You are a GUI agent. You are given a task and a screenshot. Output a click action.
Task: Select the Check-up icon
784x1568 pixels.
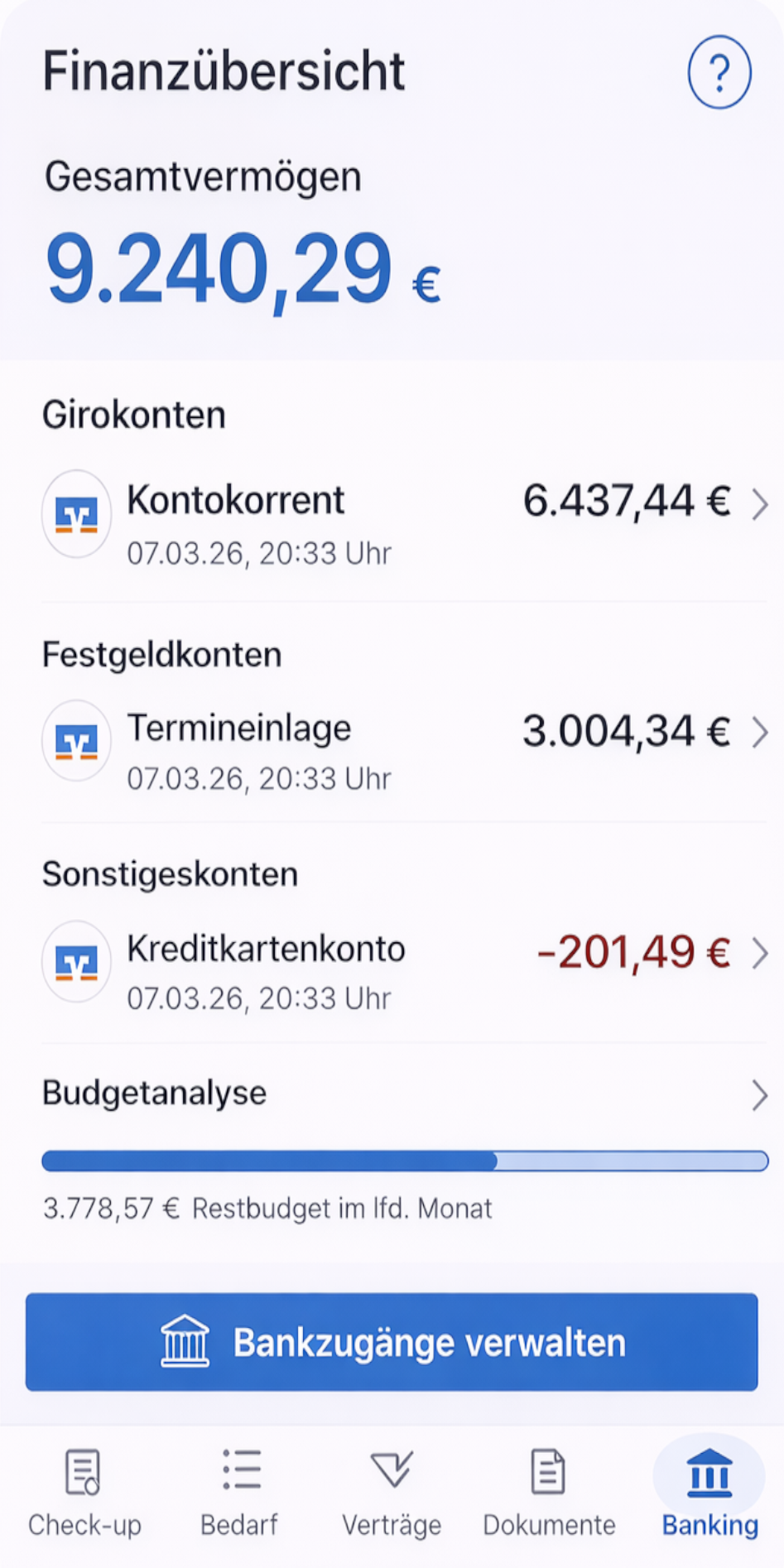pyautogui.click(x=84, y=1470)
